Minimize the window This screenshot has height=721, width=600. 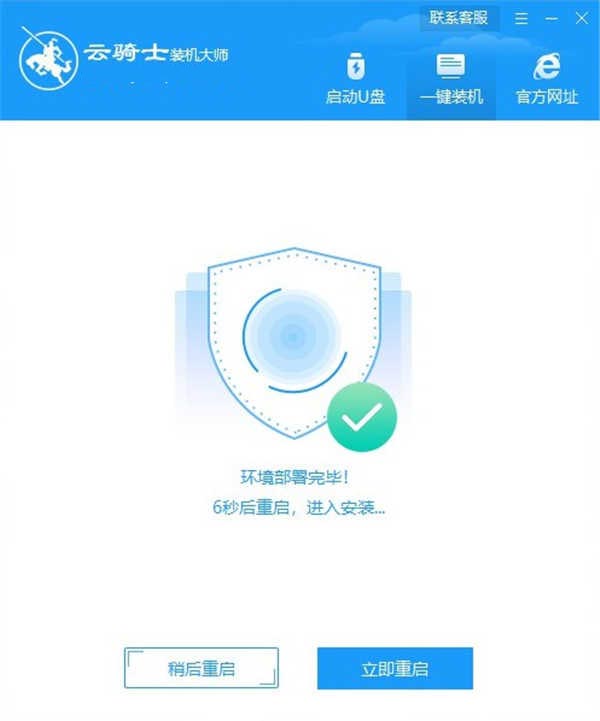pos(549,18)
